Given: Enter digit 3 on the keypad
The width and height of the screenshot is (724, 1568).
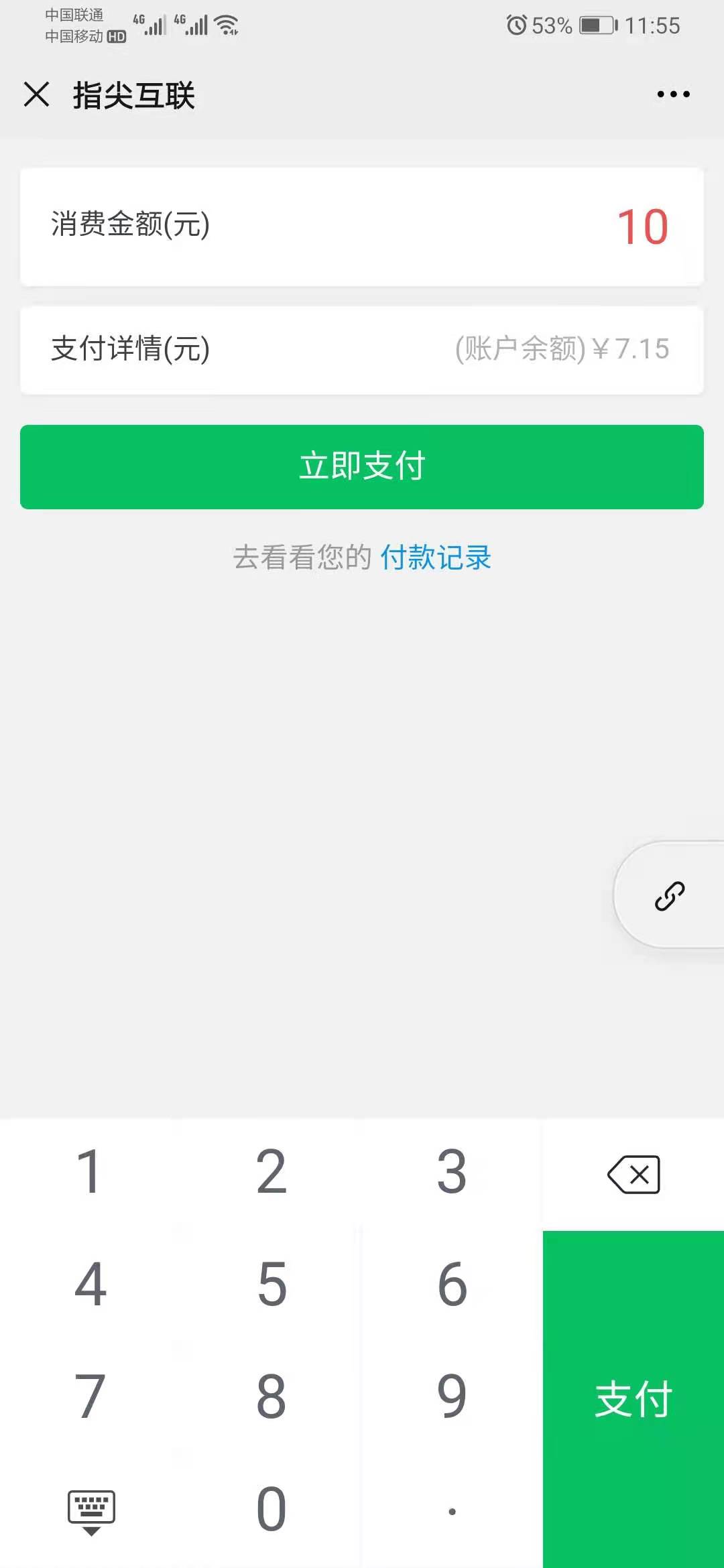Looking at the screenshot, I should pos(452,1173).
